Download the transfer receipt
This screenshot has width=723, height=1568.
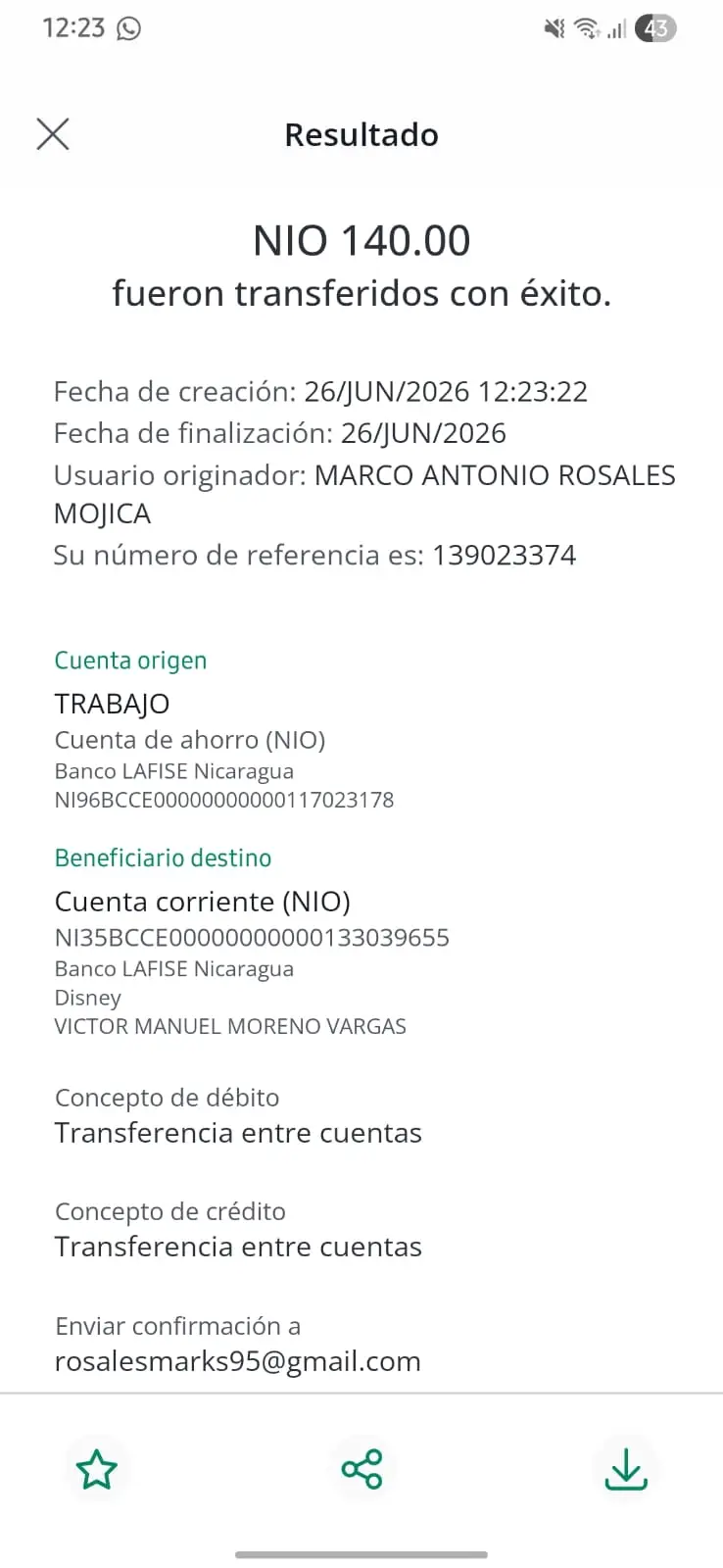pos(626,1469)
